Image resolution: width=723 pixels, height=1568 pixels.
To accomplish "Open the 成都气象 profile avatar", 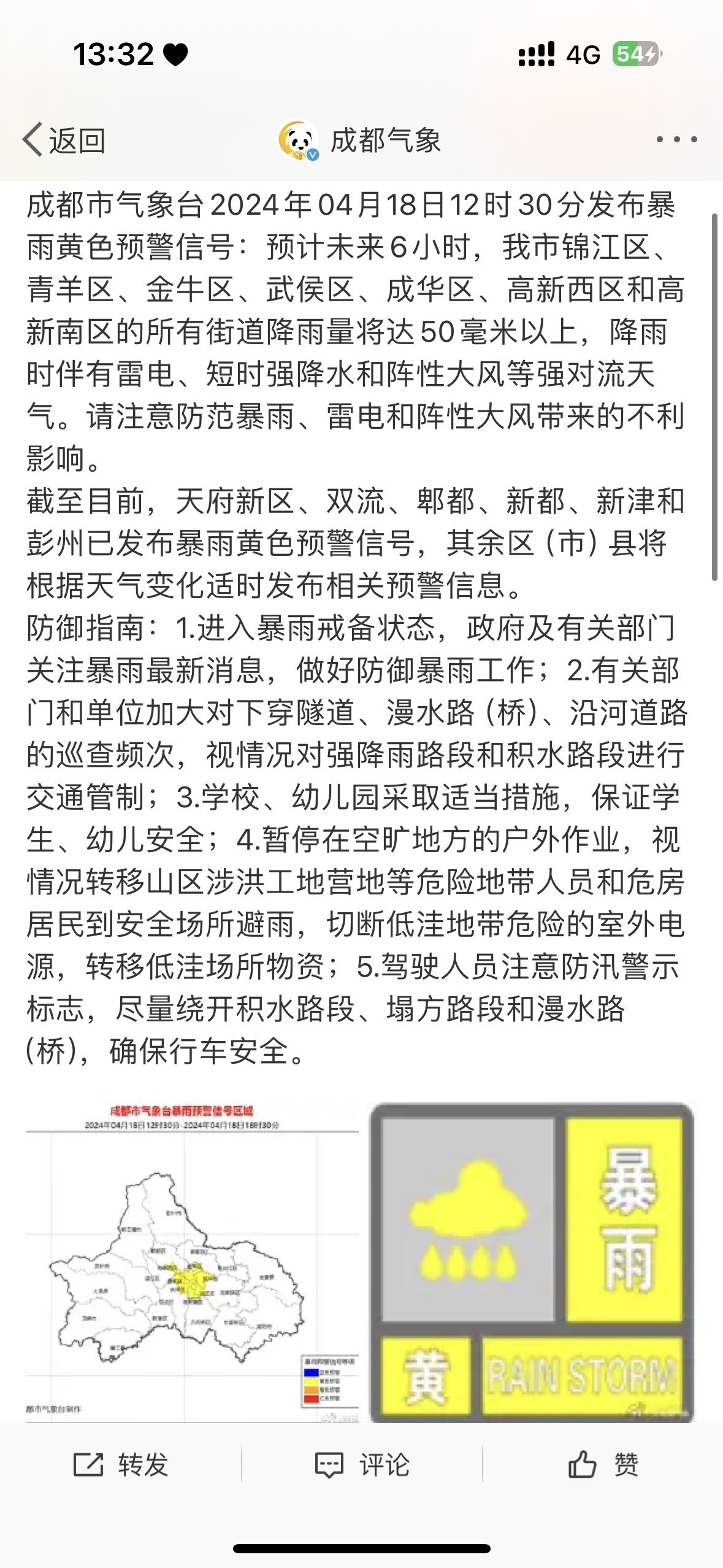I will coord(298,140).
